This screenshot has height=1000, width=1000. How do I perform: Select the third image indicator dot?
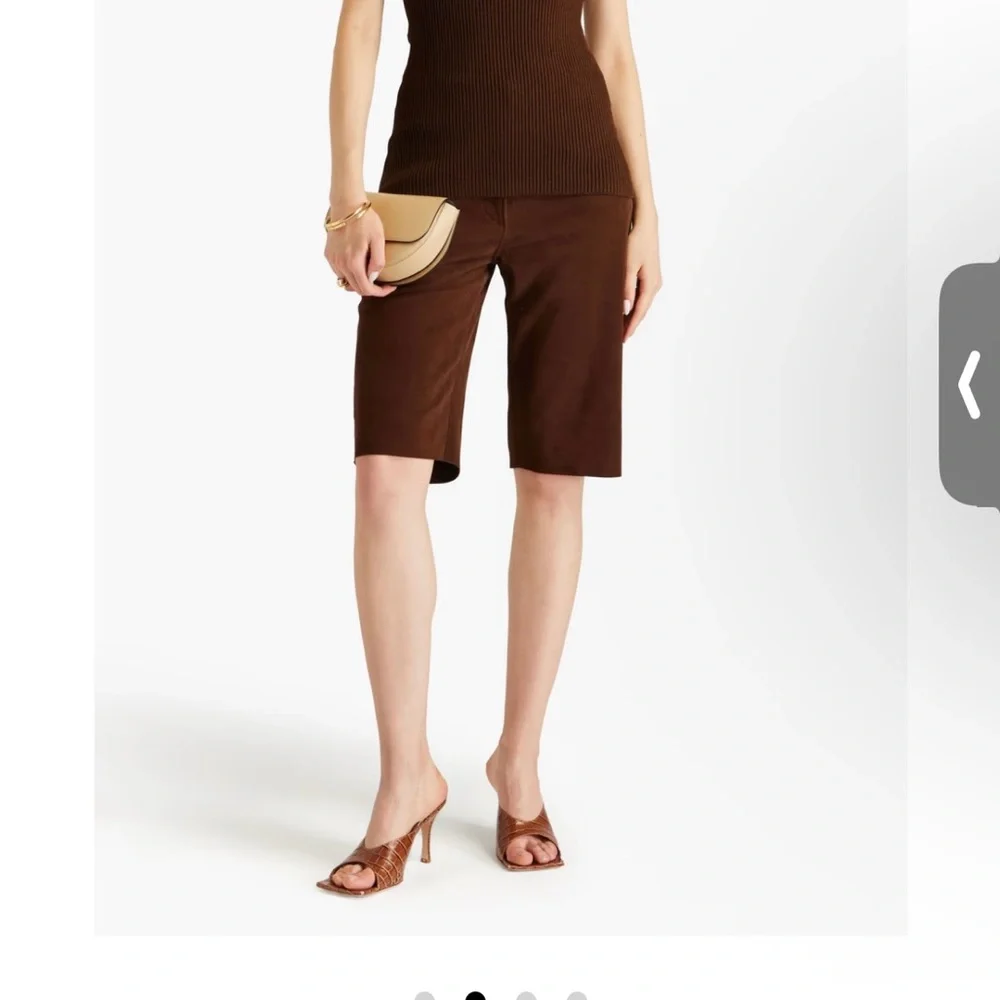point(526,996)
